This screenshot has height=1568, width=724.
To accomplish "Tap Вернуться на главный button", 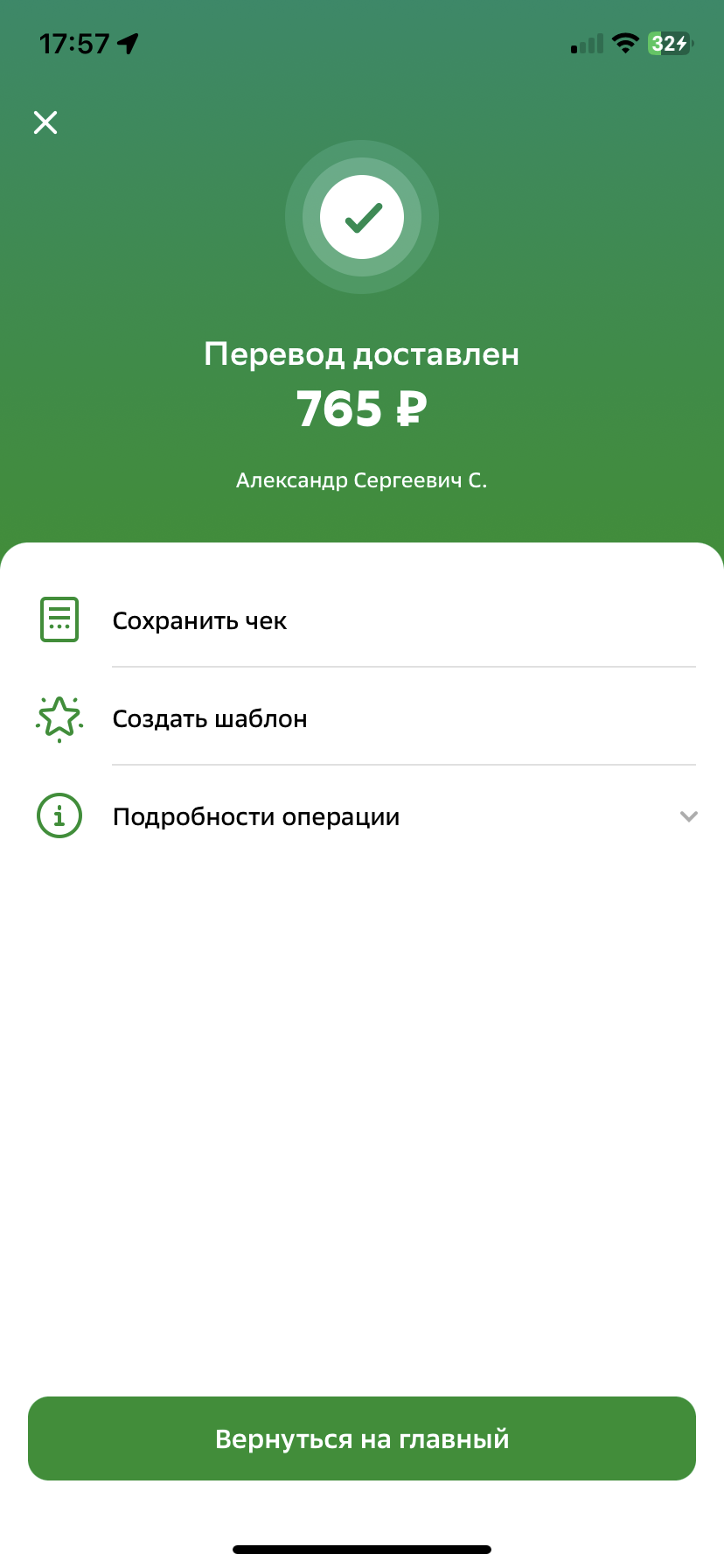I will [362, 1438].
